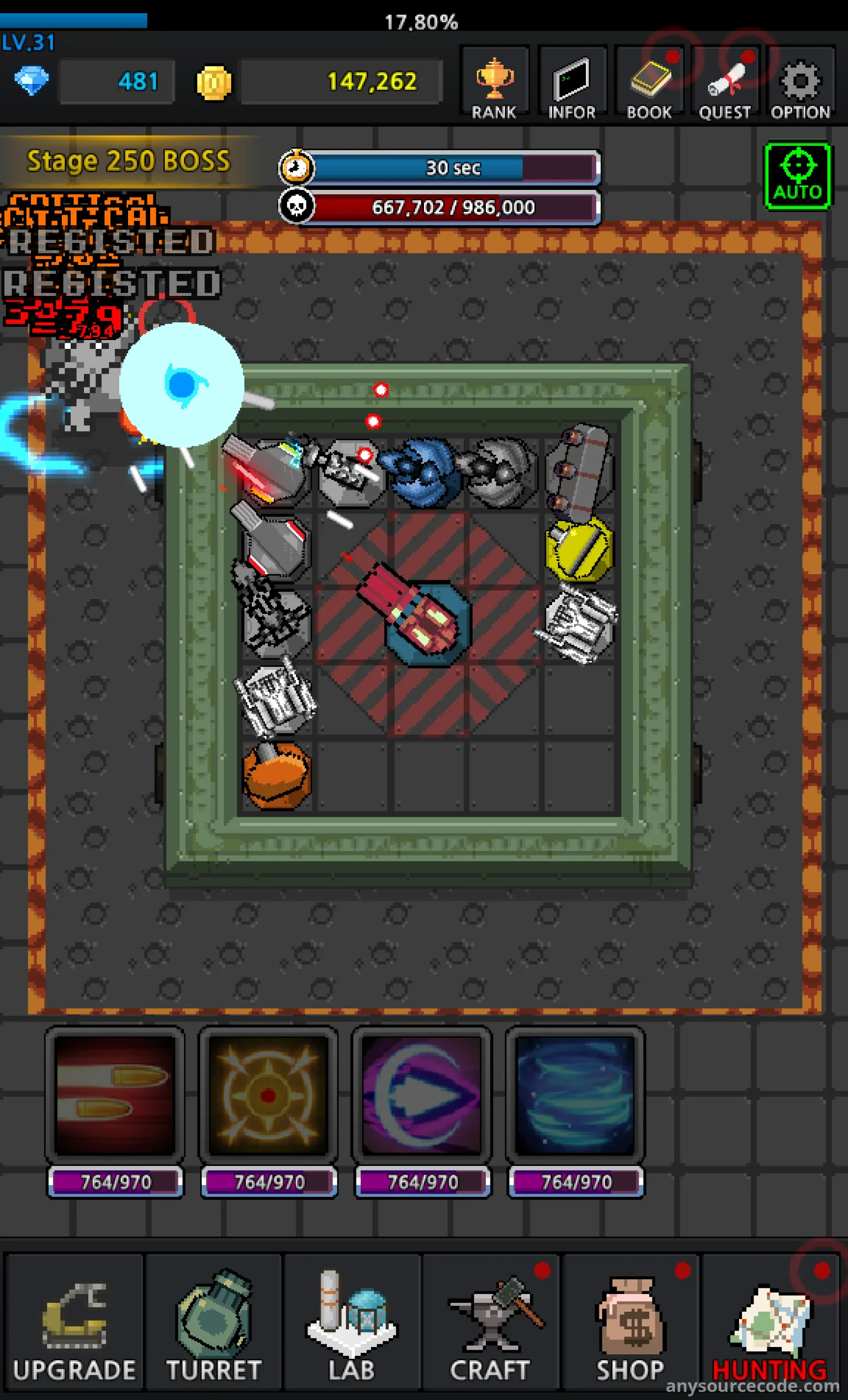Activate the twin bullets skill
Viewport: 848px width, 1400px height.
tap(115, 1095)
